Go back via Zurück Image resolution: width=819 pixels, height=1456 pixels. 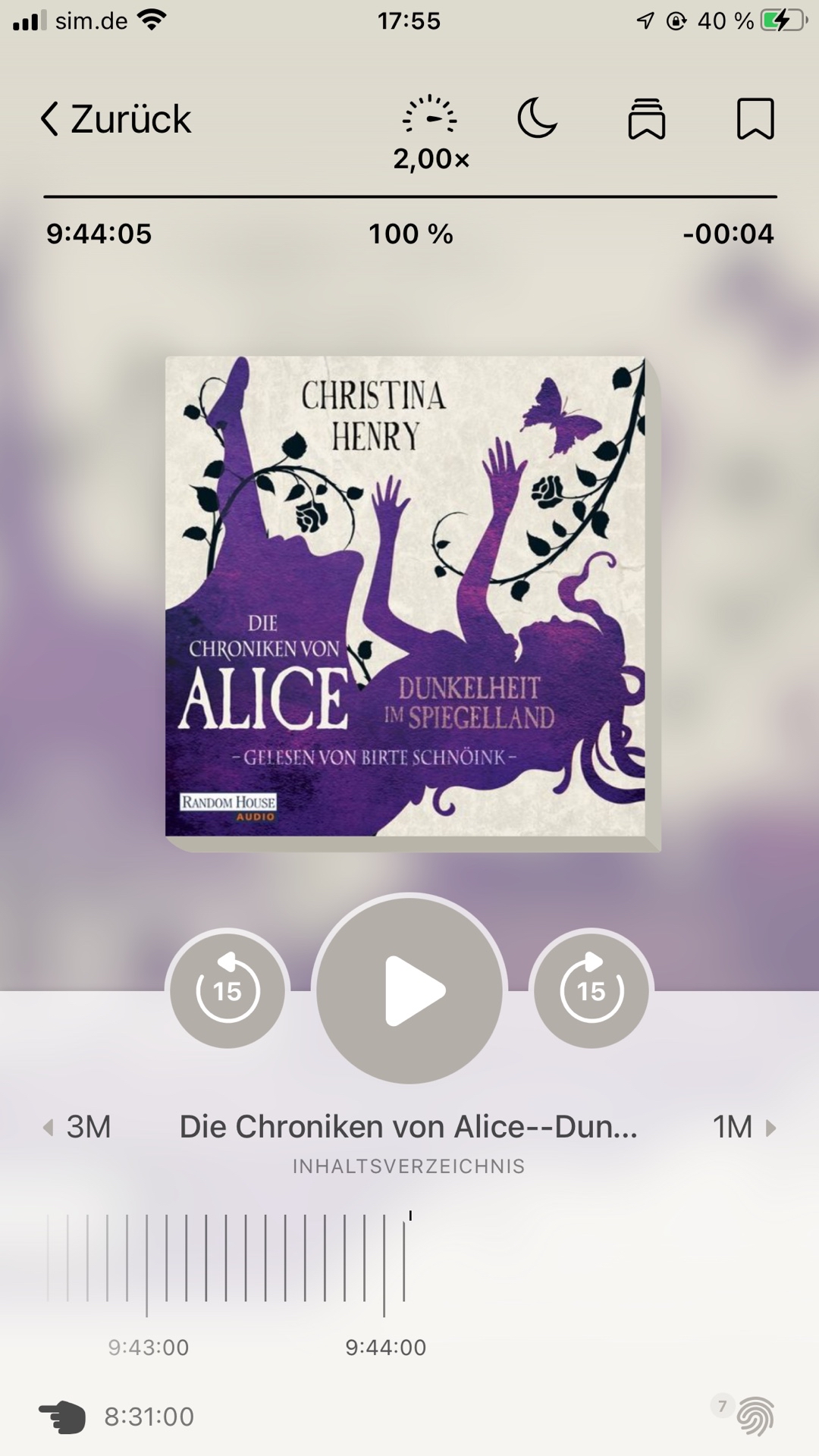pos(115,120)
